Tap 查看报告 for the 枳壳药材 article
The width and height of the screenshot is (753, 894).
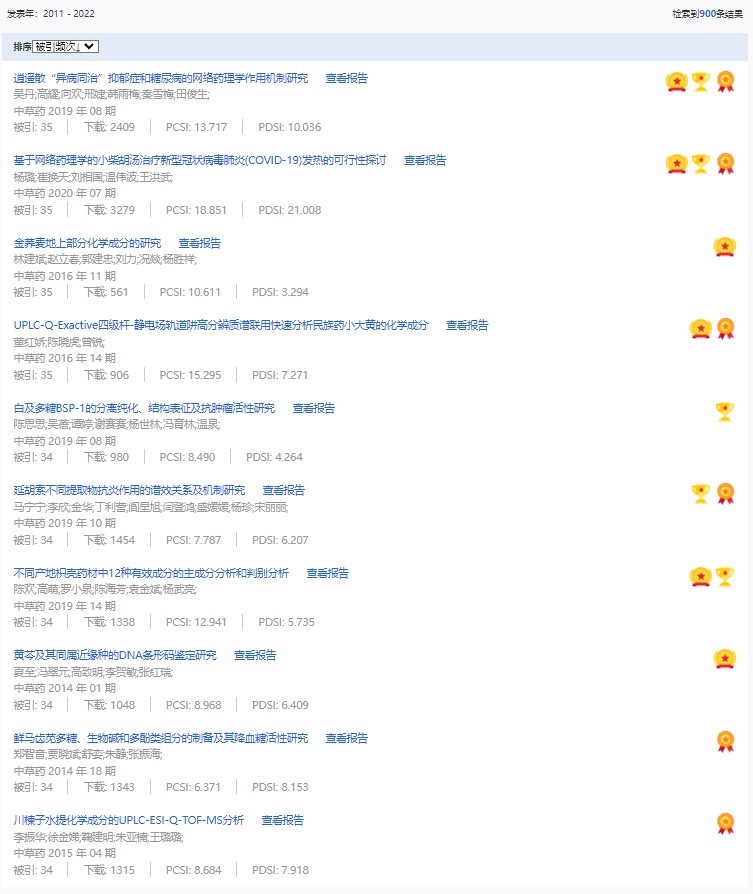327,573
